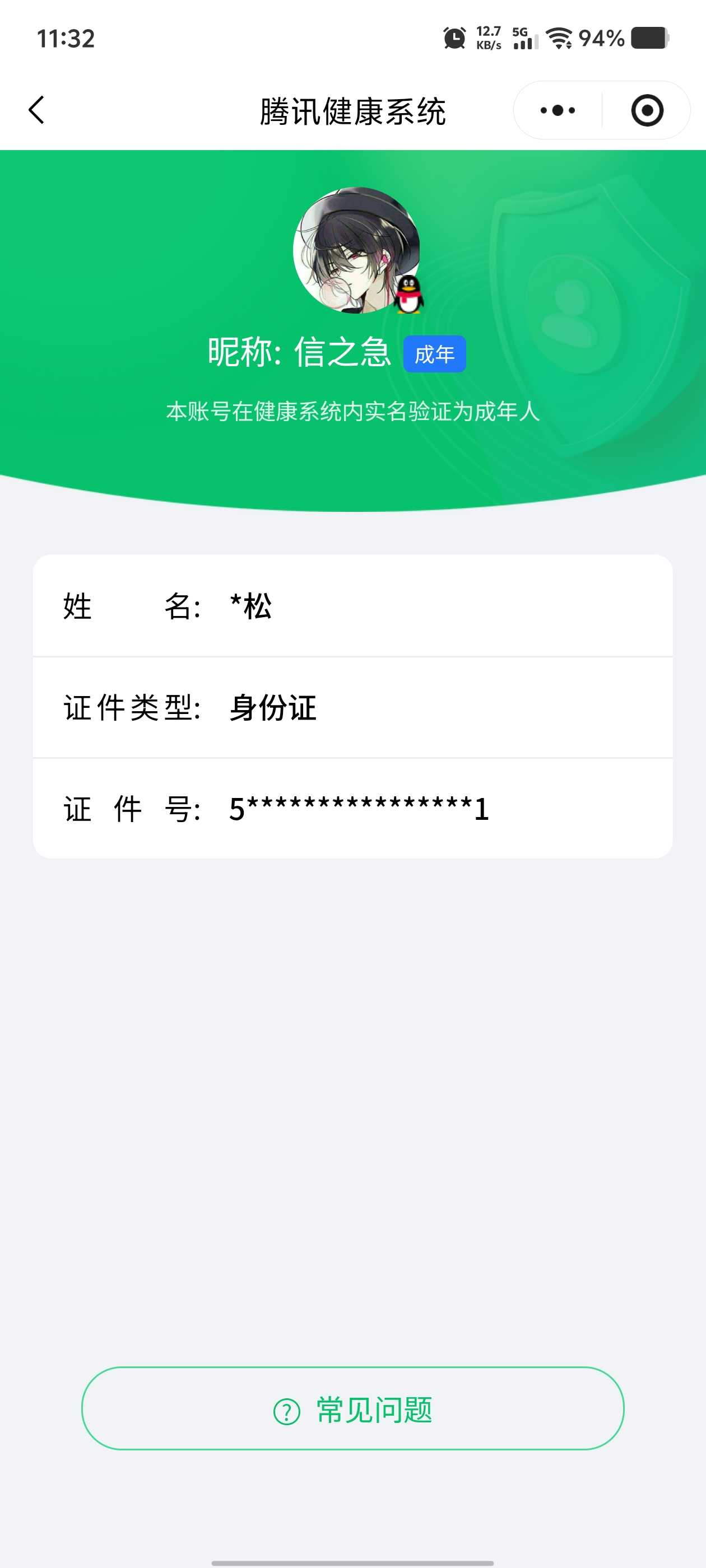Open the 常见问题 FAQ button
The image size is (706, 1568).
pyautogui.click(x=352, y=1409)
